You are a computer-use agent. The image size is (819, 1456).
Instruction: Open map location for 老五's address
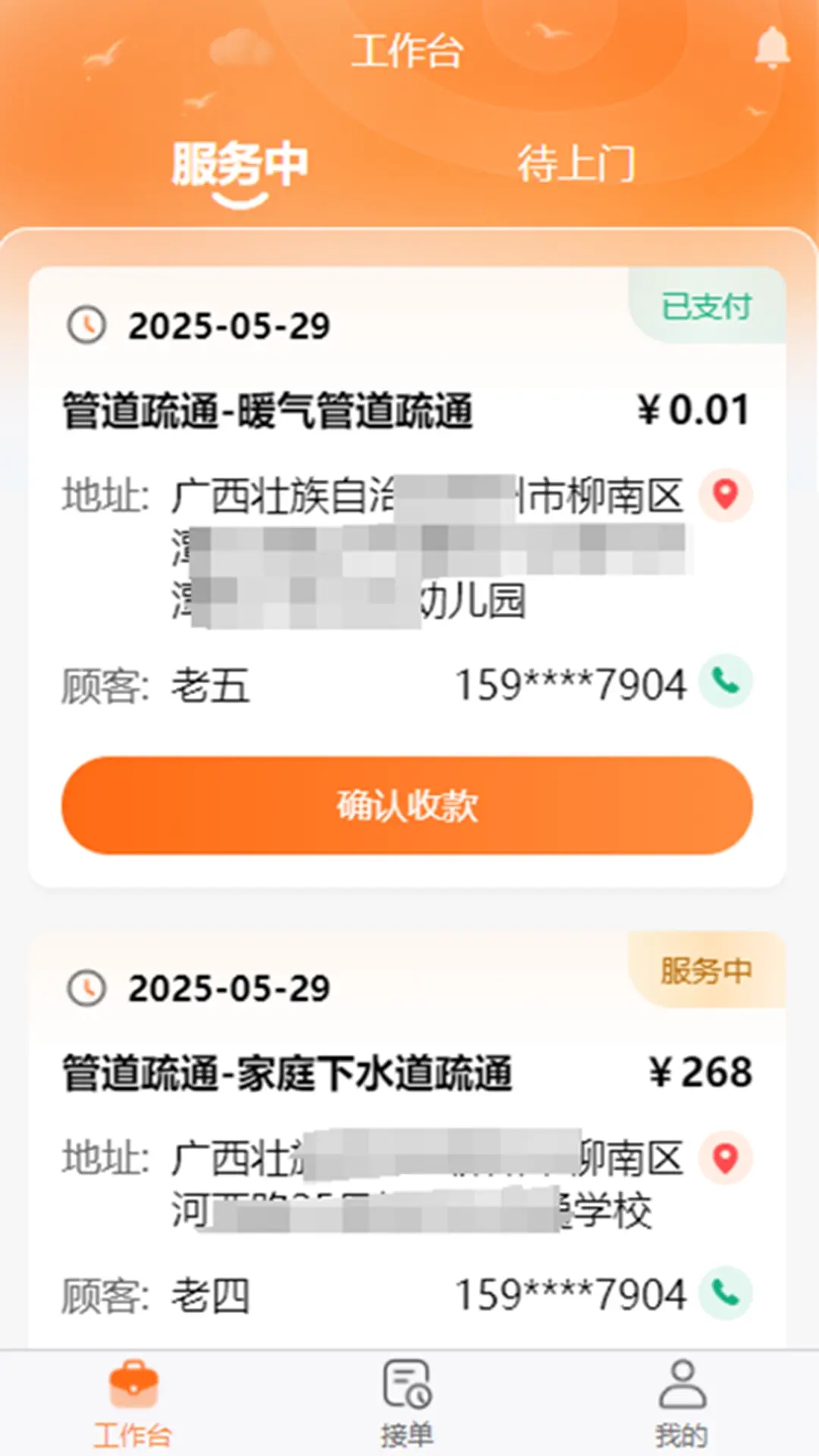point(725,495)
